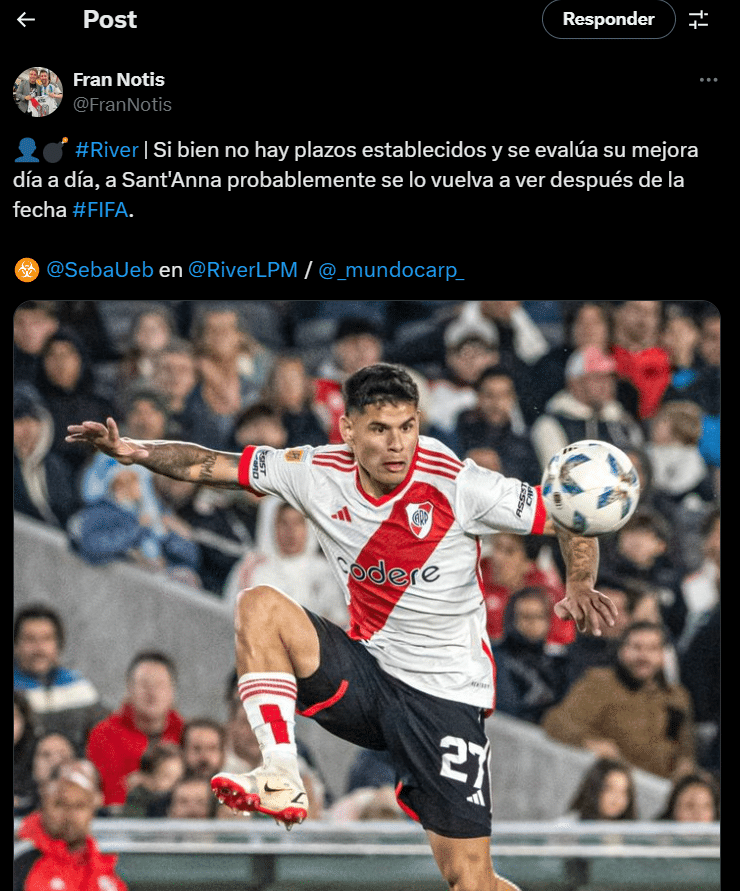Open the #FIFA hashtag
Viewport: 740px width, 891px height.
click(x=101, y=210)
